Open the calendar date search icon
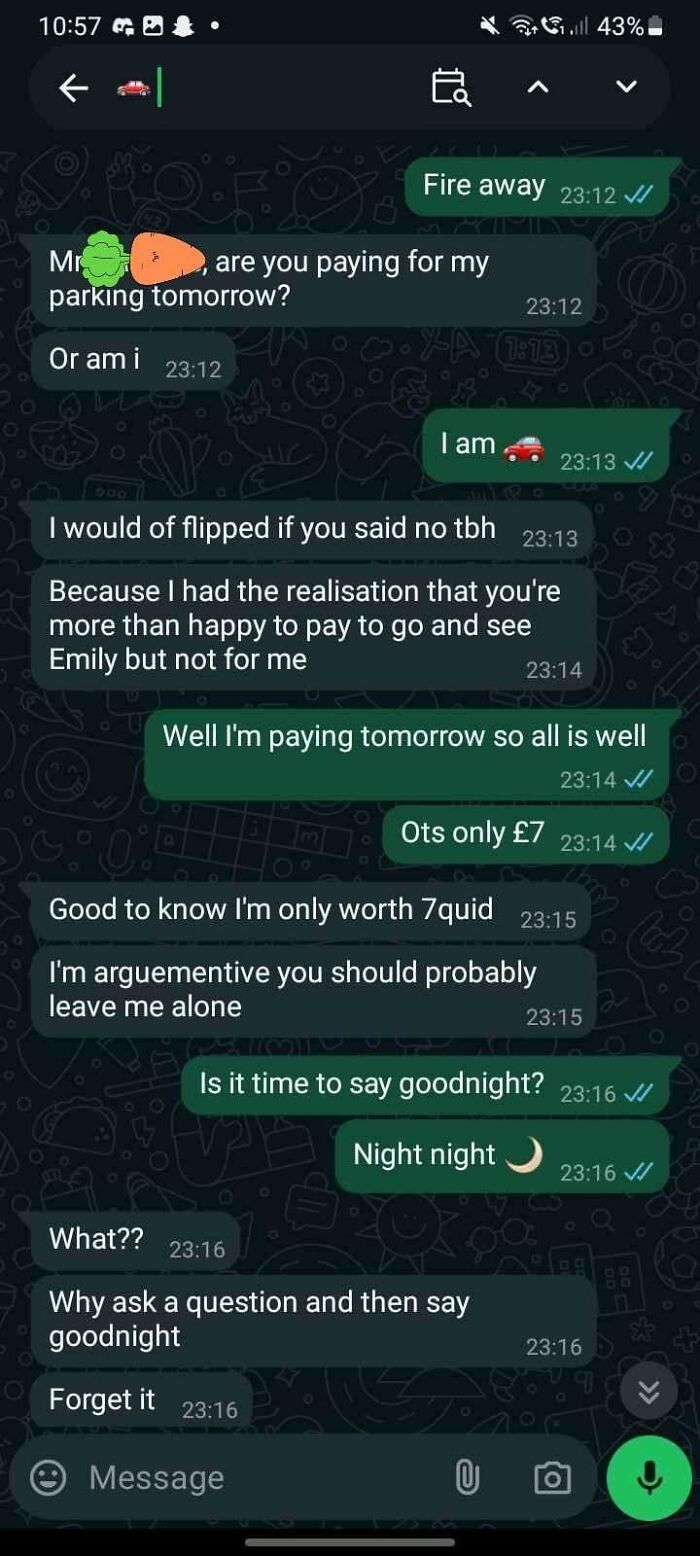Screen dimensions: 700x1556 pyautogui.click(x=450, y=88)
